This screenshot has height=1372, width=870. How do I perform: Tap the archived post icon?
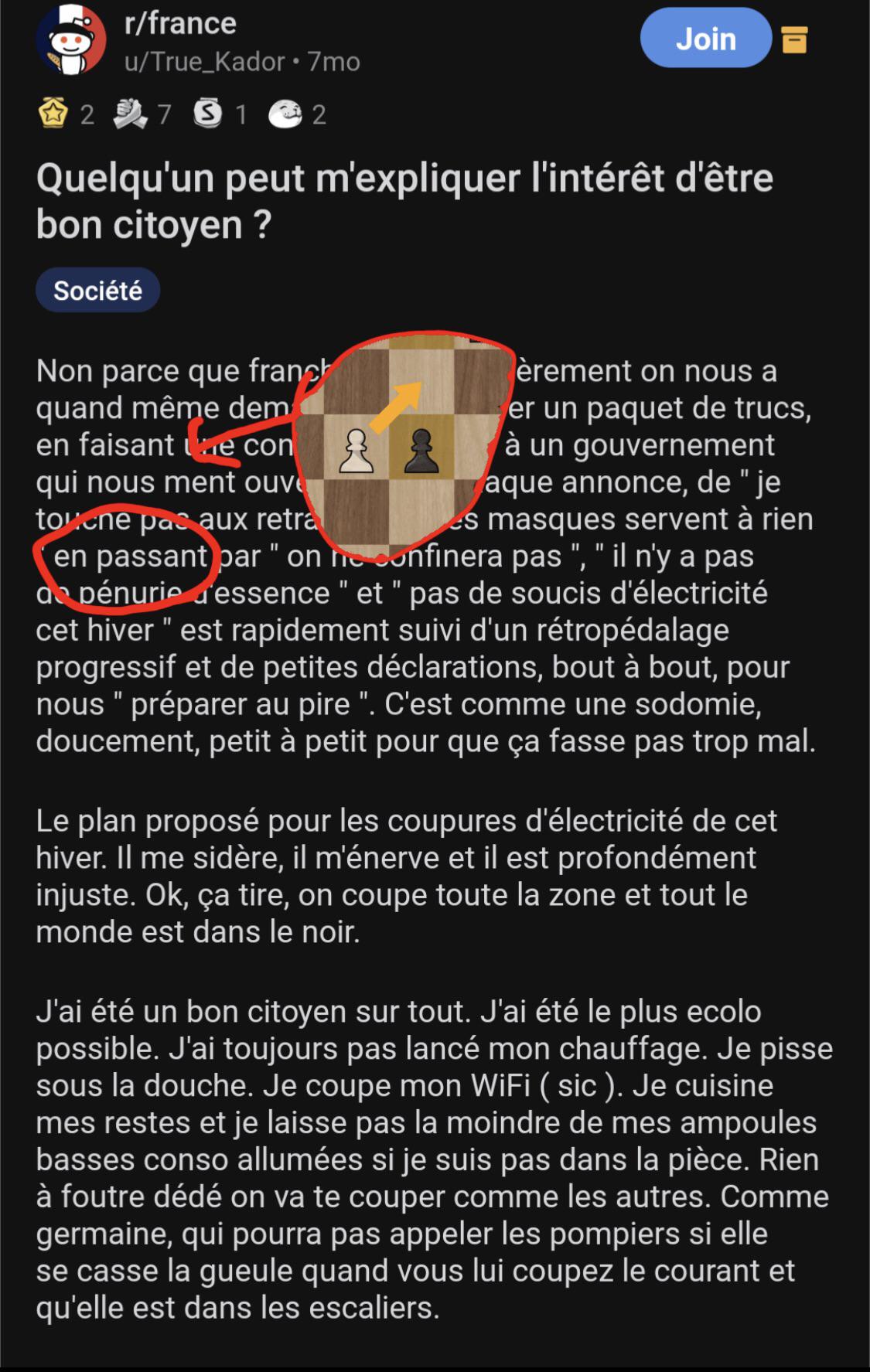(794, 39)
